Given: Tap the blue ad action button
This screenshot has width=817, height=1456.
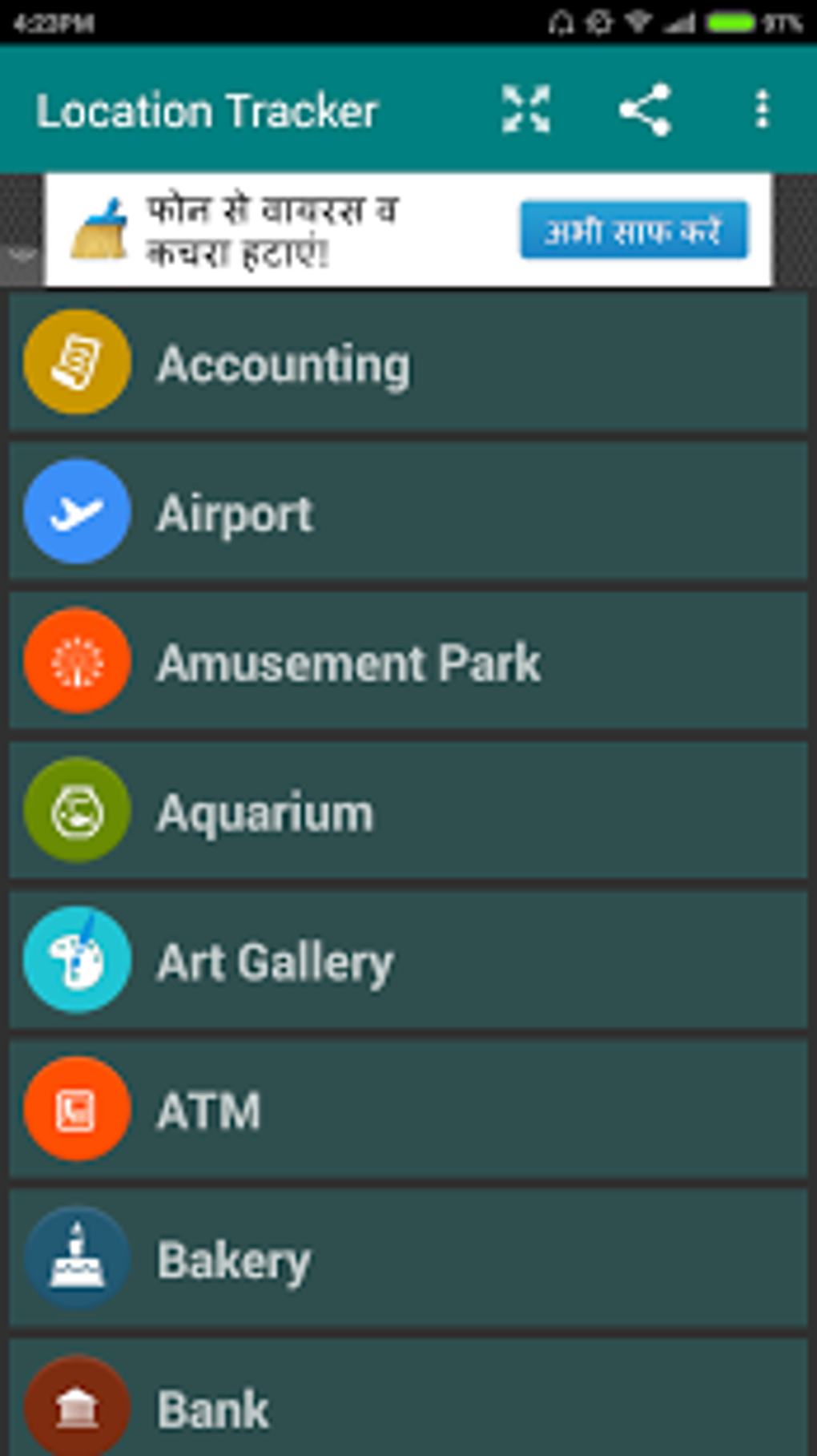Looking at the screenshot, I should pyautogui.click(x=634, y=231).
